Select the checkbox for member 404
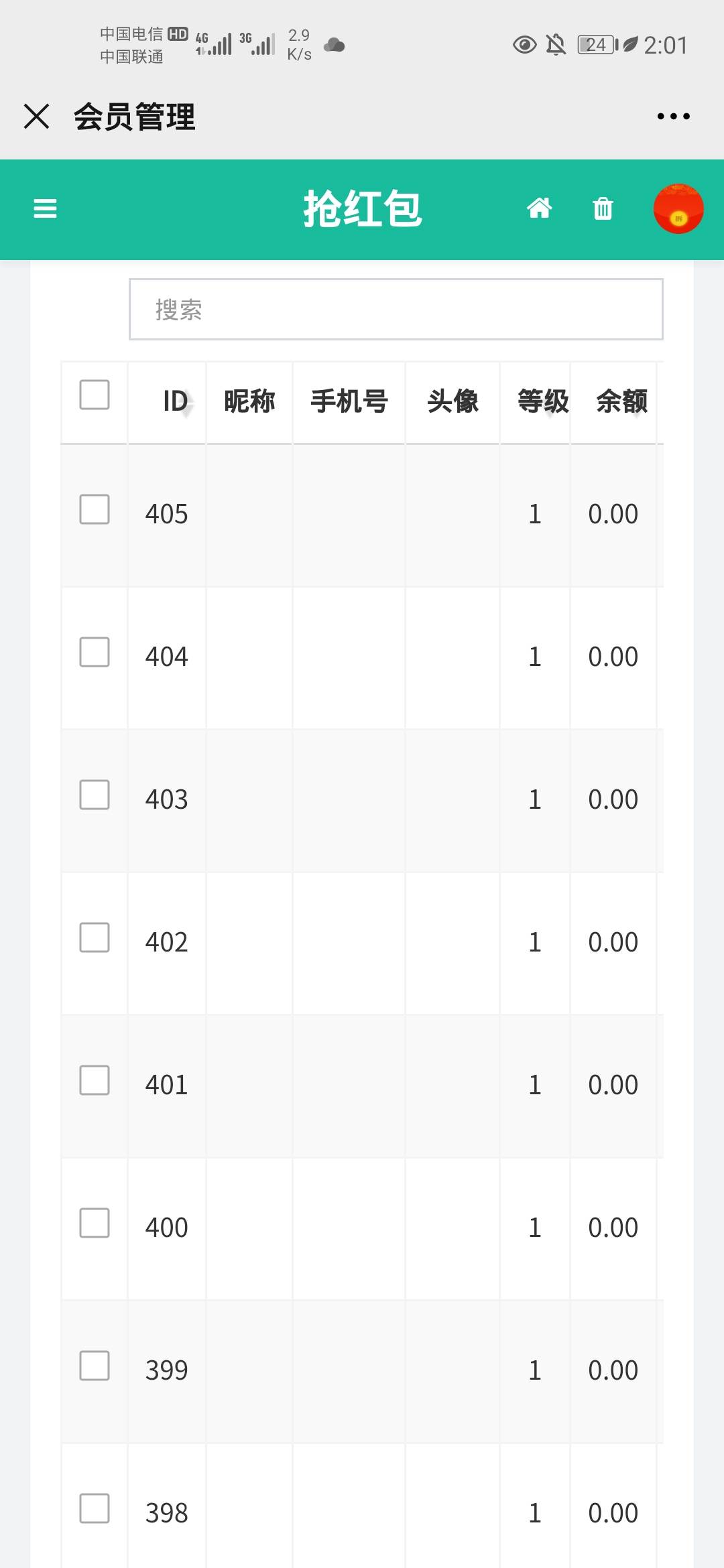This screenshot has height=1568, width=724. (x=95, y=652)
